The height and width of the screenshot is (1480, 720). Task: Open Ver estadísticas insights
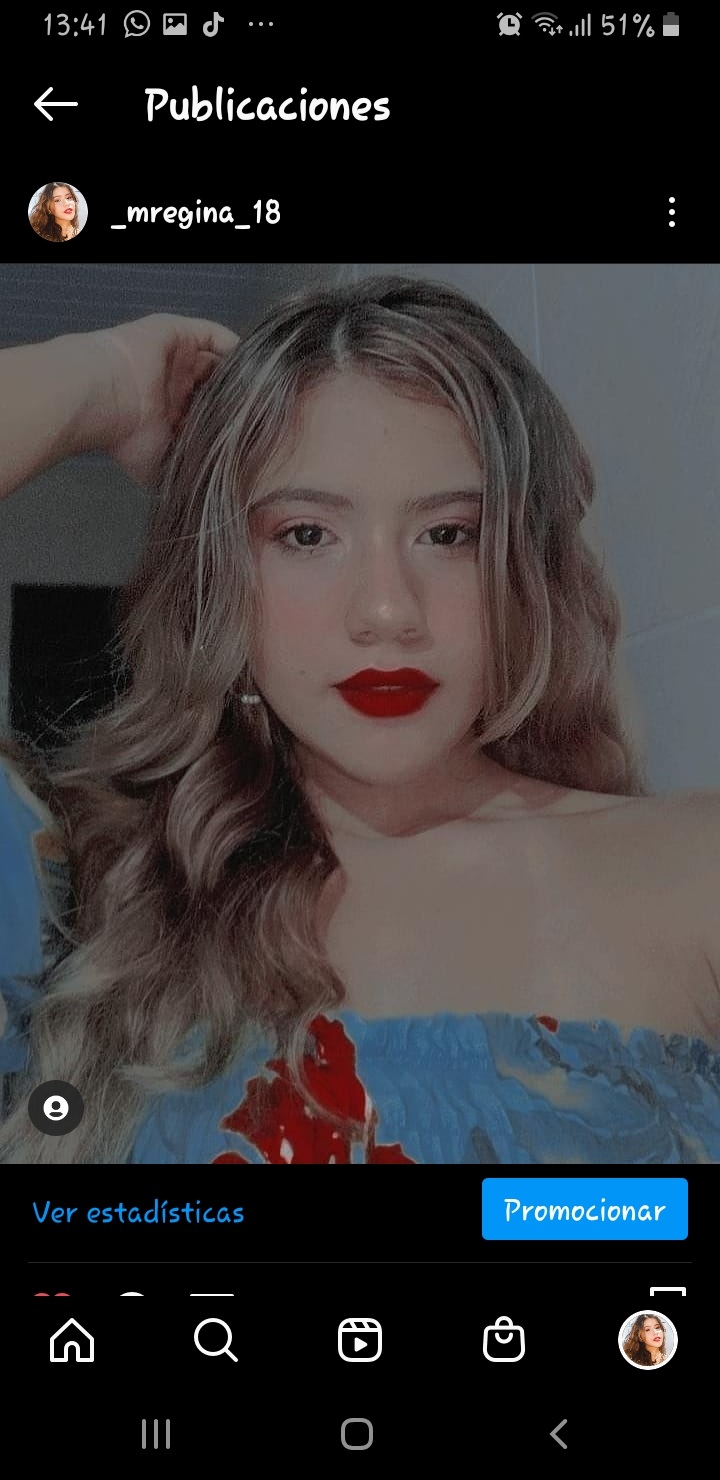[138, 1212]
